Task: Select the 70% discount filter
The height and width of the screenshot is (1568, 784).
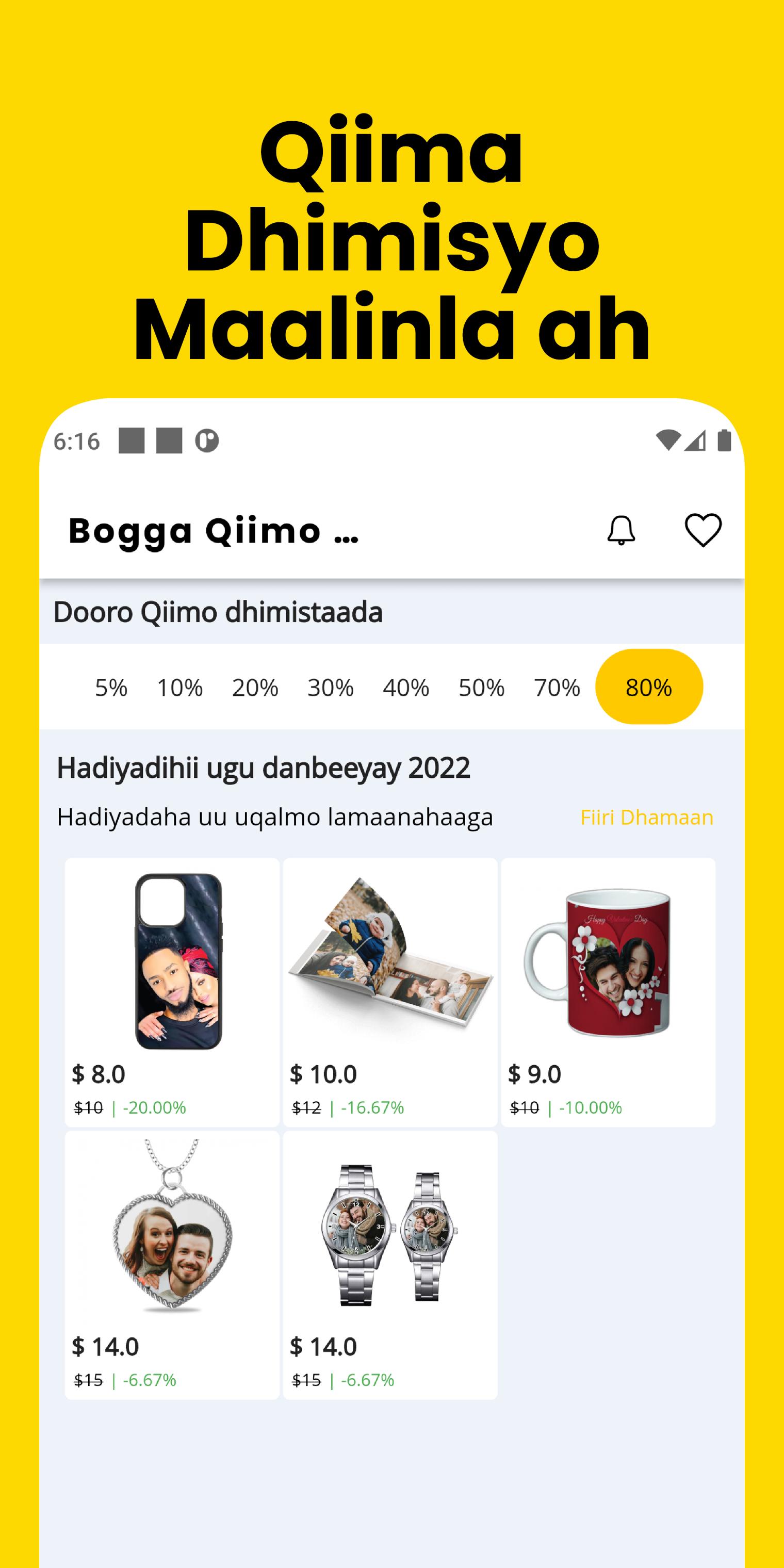Action: pyautogui.click(x=557, y=687)
